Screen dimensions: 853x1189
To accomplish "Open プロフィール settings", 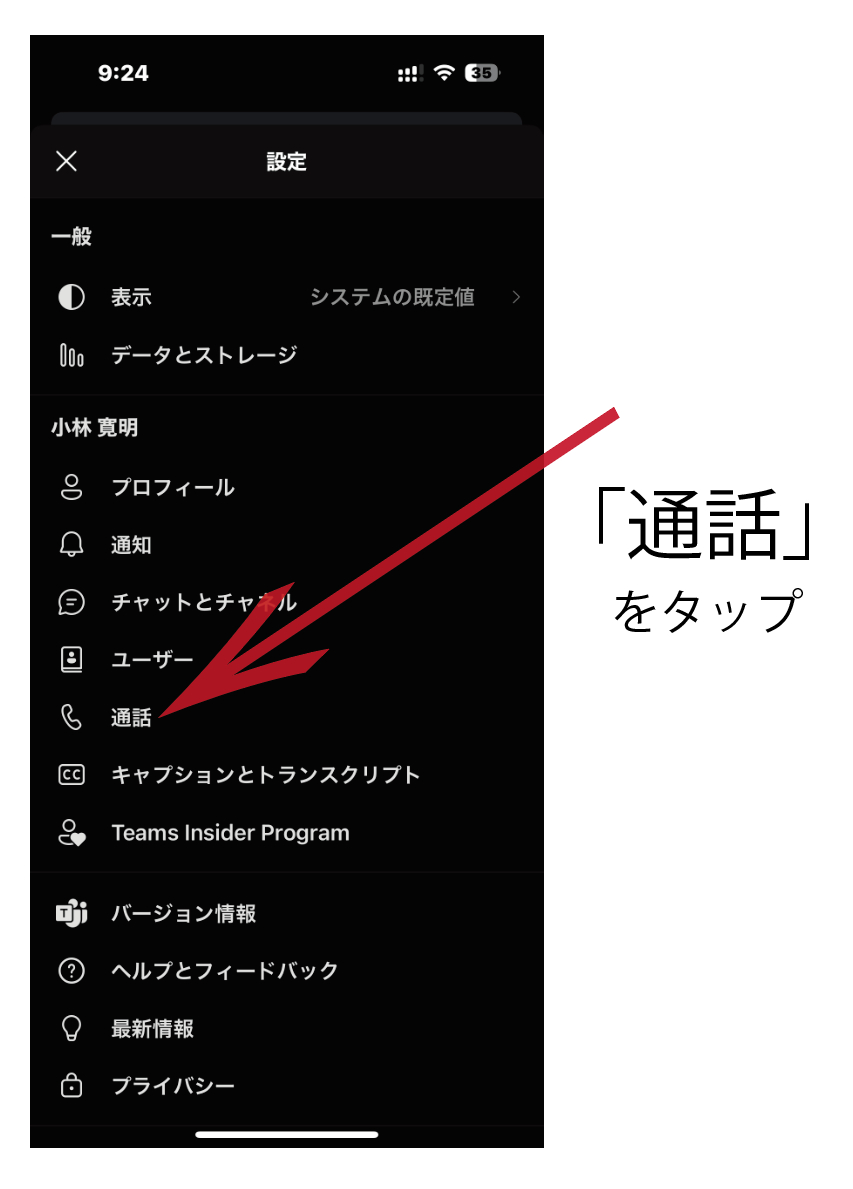I will tap(172, 488).
